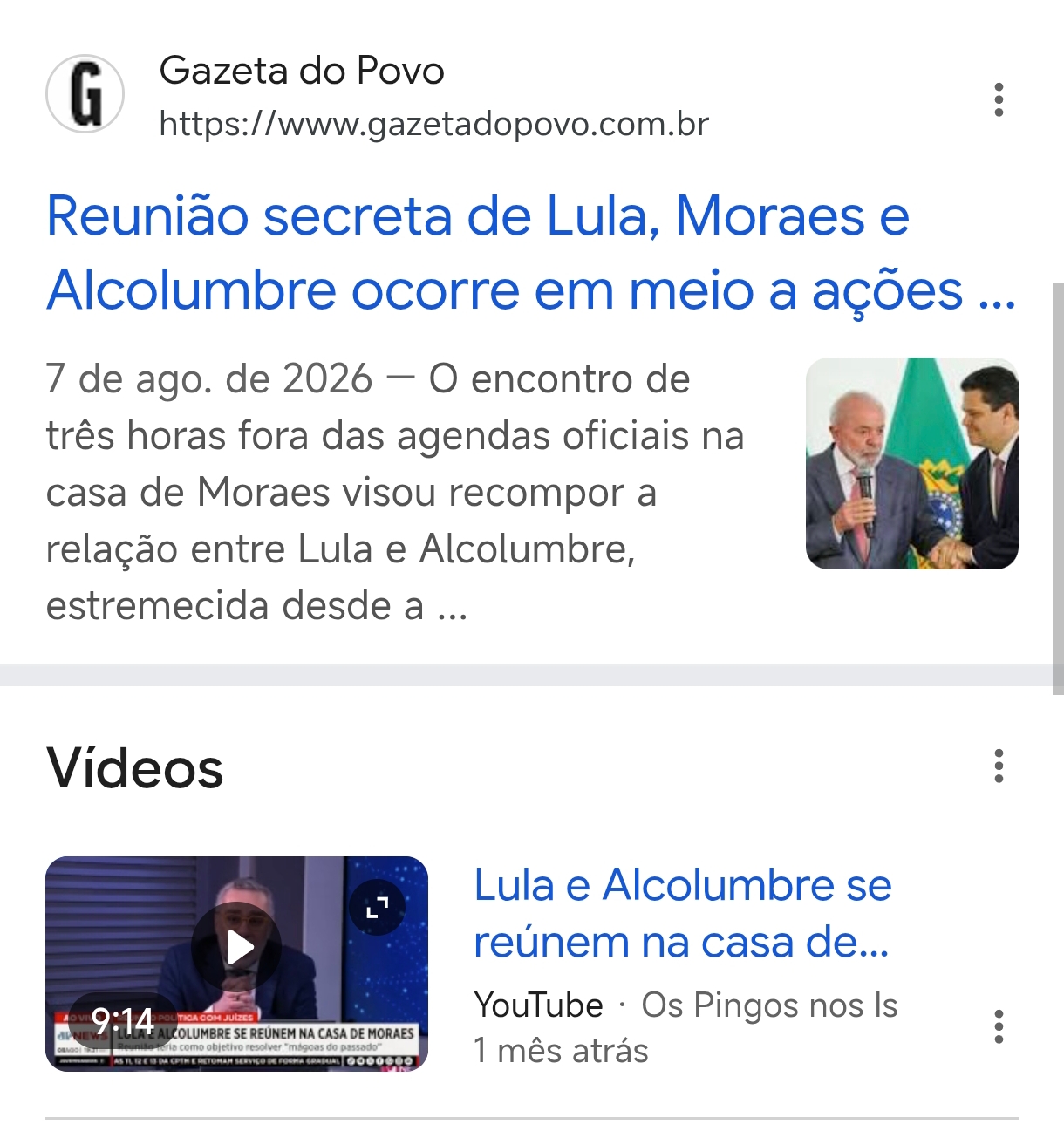Tap the Gazeta do Povo source header
The height and width of the screenshot is (1131, 1064).
click(377, 95)
